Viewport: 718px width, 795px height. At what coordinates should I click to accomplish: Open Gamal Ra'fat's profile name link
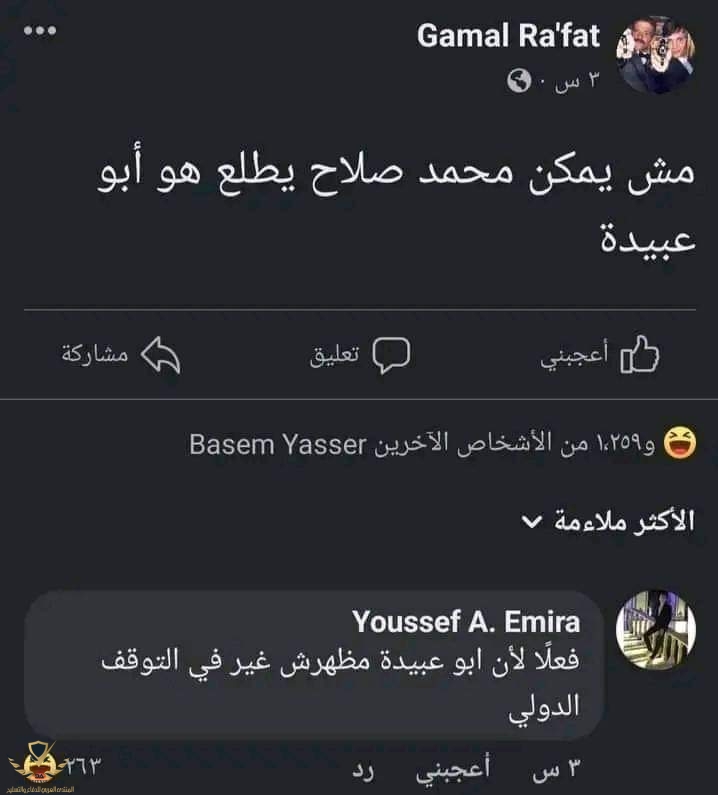(x=508, y=36)
